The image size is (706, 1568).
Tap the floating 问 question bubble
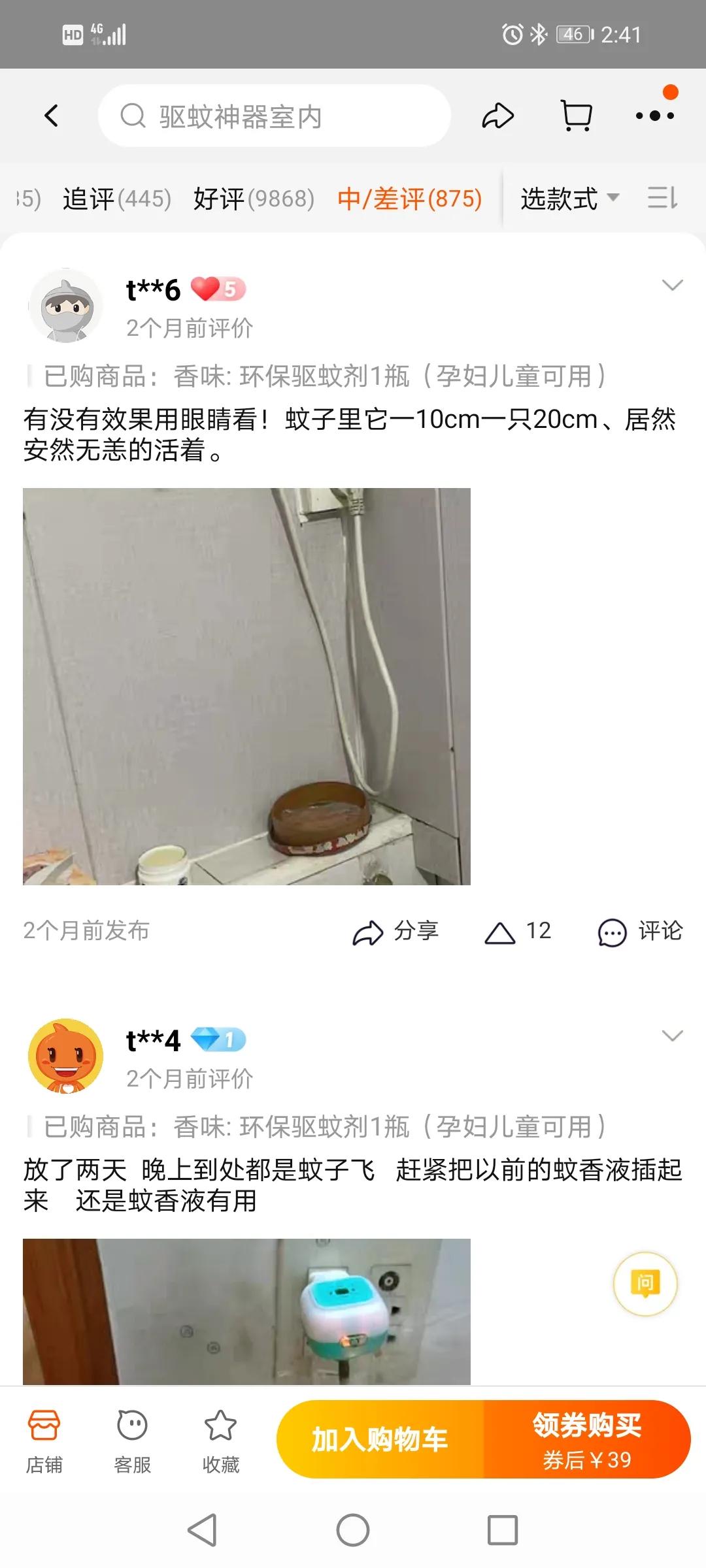(645, 1283)
